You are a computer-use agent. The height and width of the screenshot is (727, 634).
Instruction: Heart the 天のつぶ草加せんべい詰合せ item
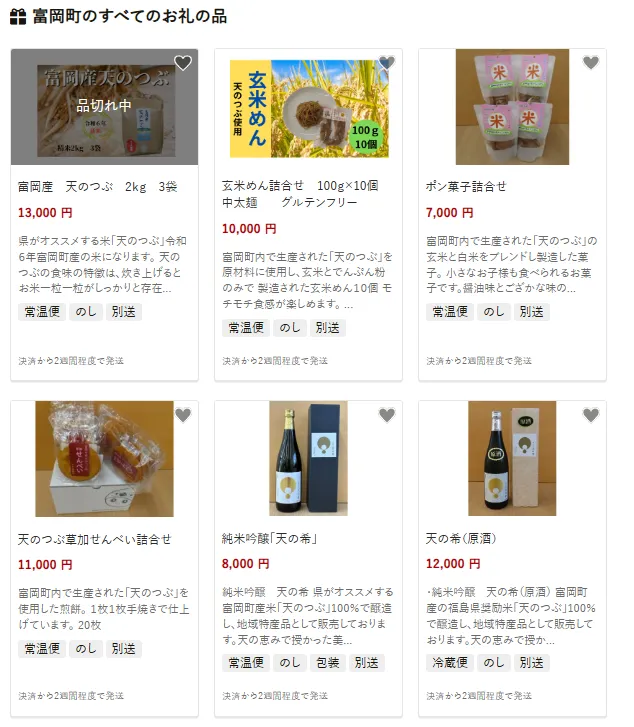[183, 415]
